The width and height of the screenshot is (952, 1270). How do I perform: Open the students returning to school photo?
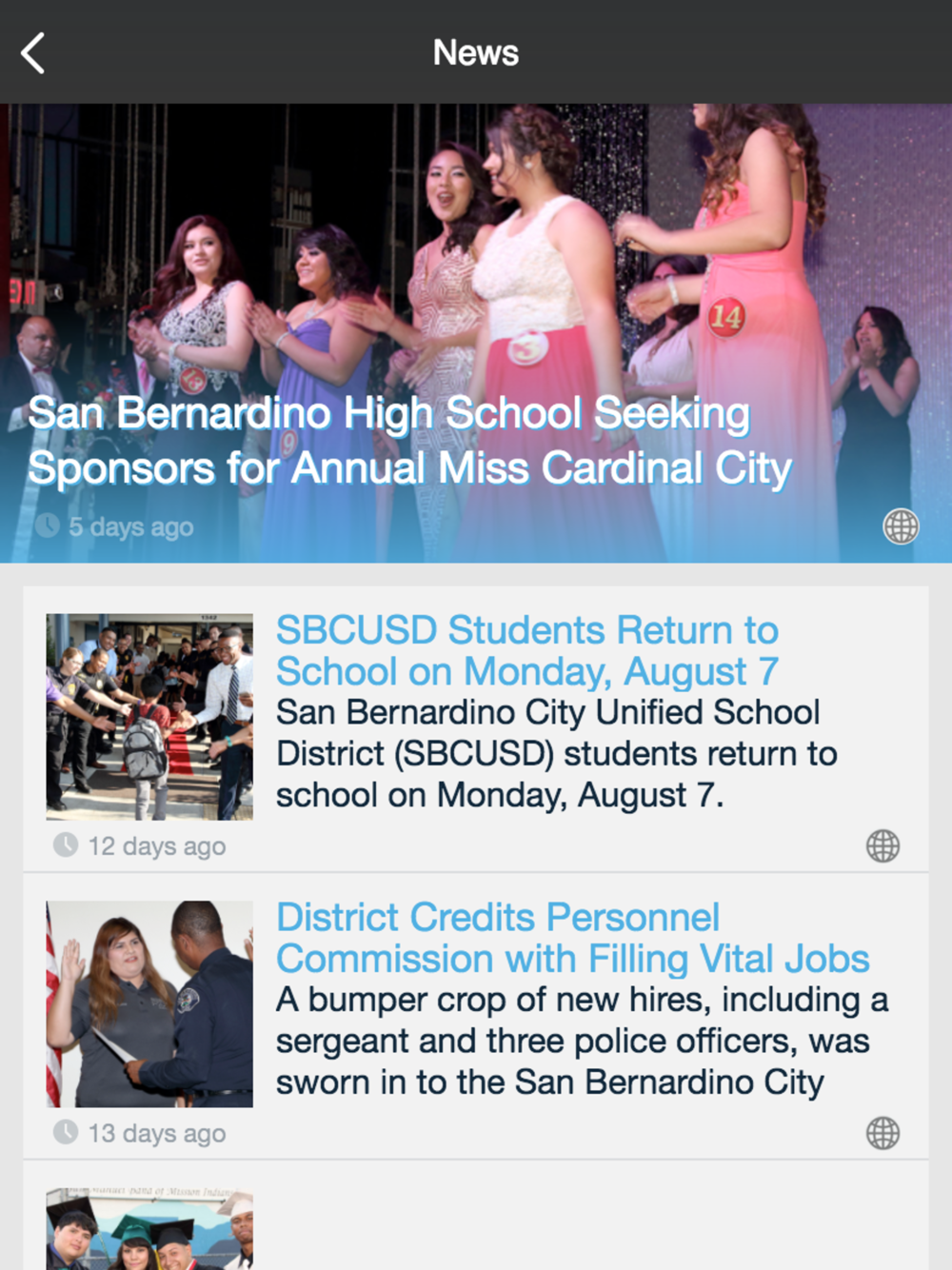(x=149, y=717)
